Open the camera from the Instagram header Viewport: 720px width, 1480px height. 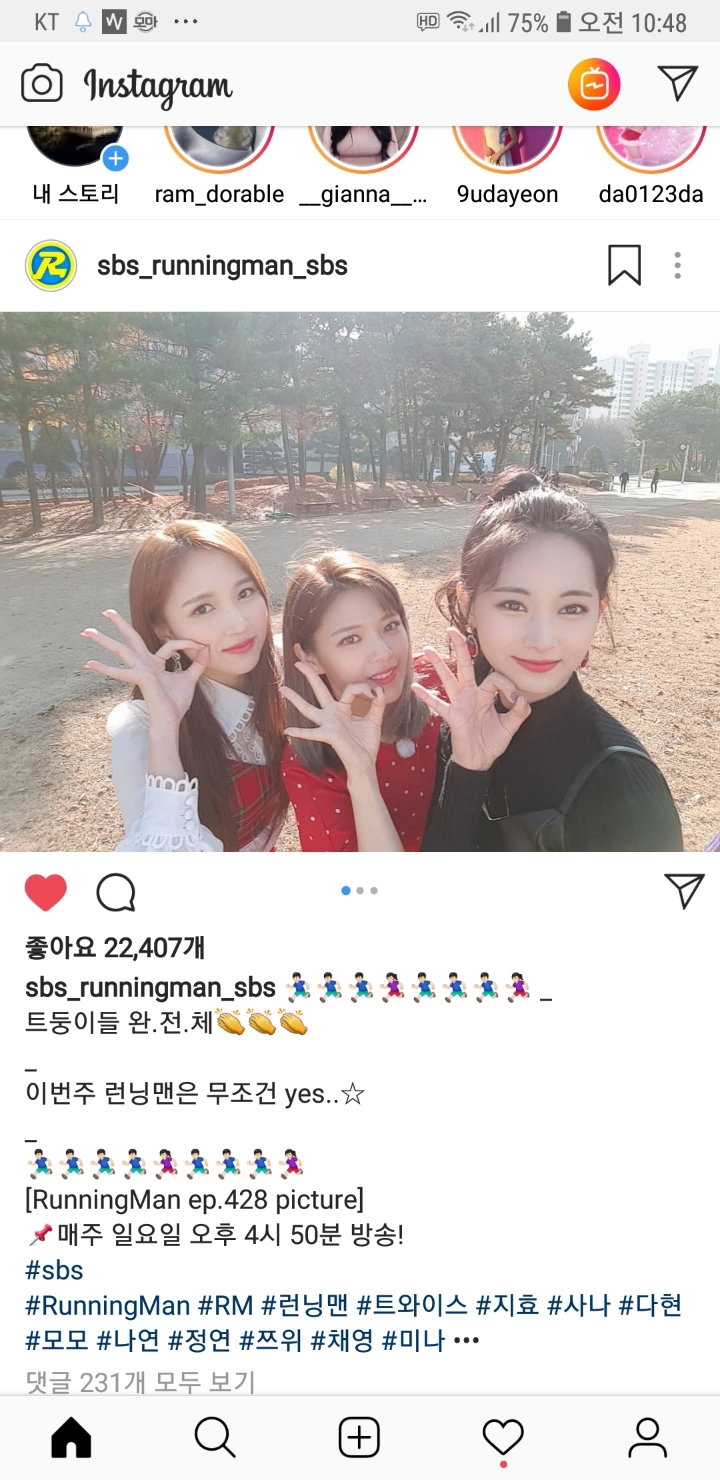pyautogui.click(x=40, y=85)
